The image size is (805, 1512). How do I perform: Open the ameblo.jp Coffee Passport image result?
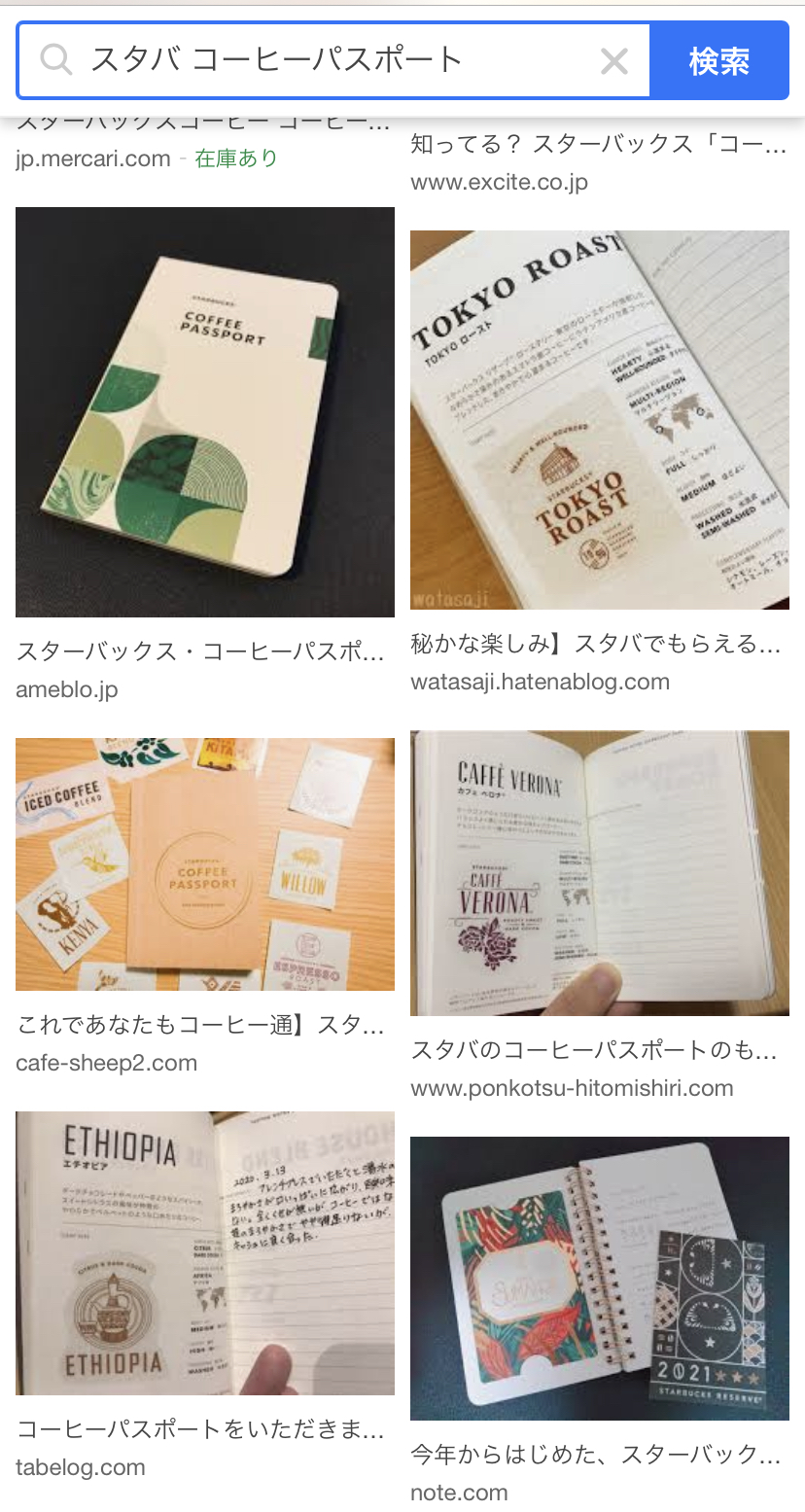205,411
